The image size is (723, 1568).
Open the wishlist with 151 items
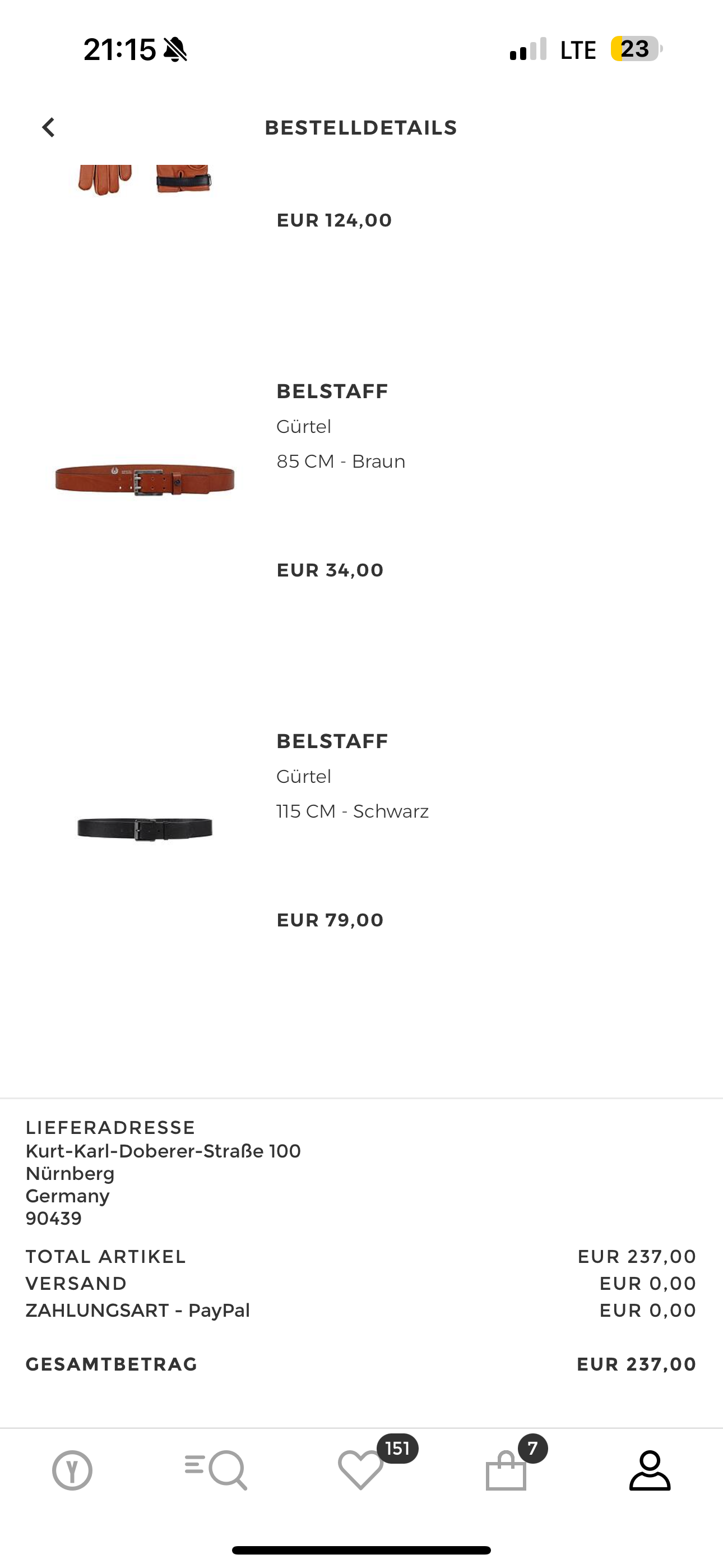click(x=361, y=1469)
